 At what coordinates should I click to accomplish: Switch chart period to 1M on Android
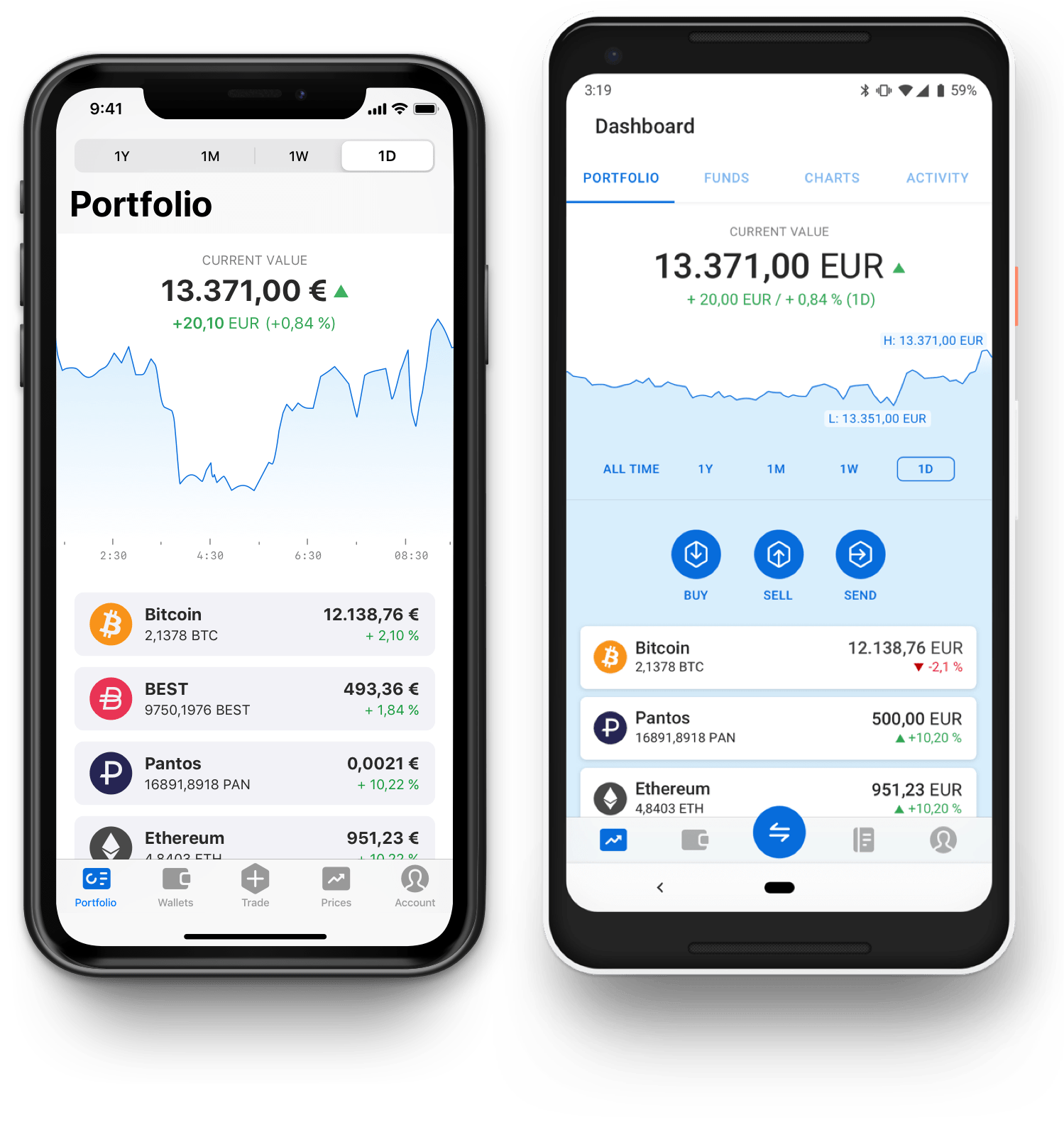pos(776,468)
